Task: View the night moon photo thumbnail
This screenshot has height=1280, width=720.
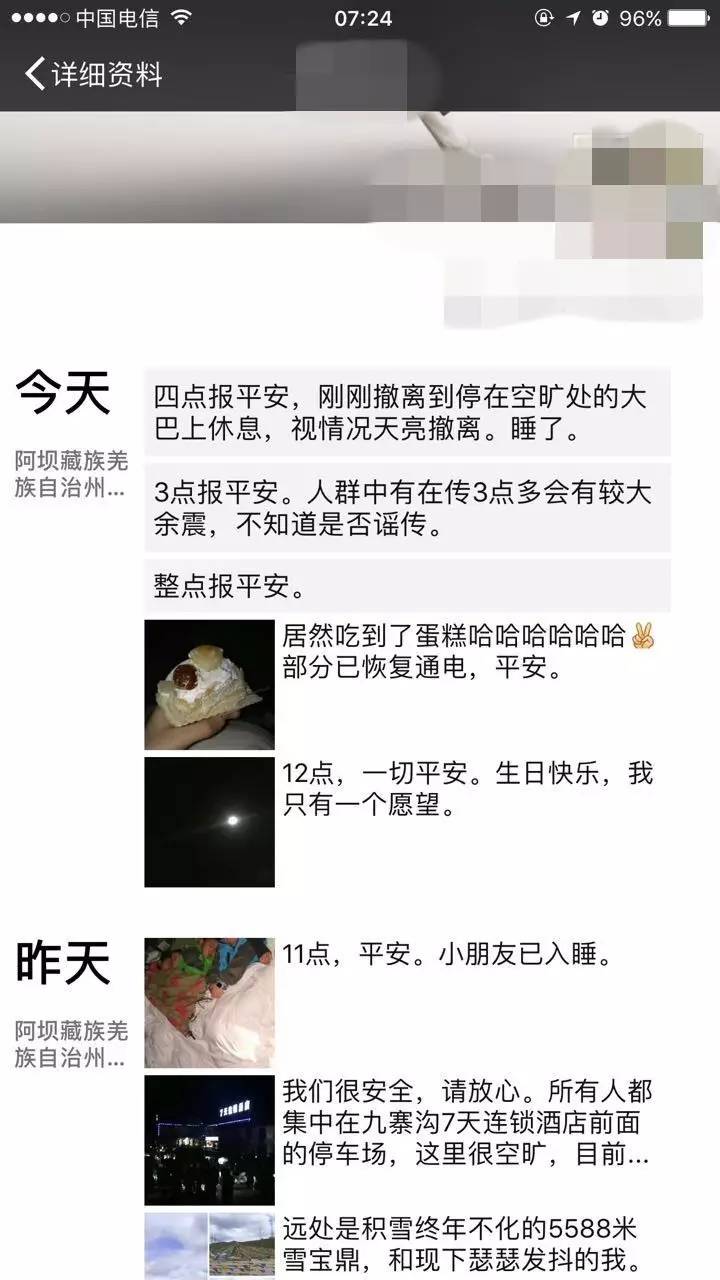Action: point(209,822)
